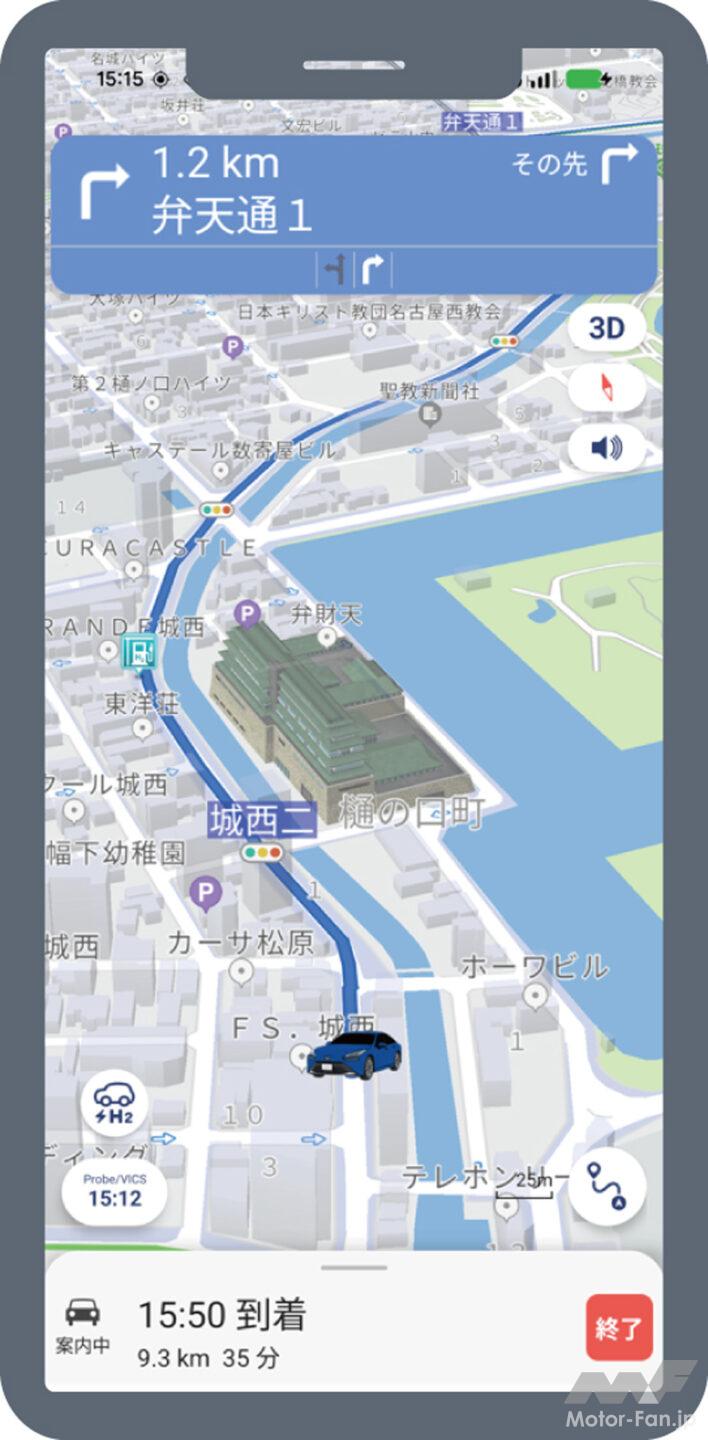The image size is (708, 1440).
Task: End navigation with the 終了 button
Action: (620, 1327)
